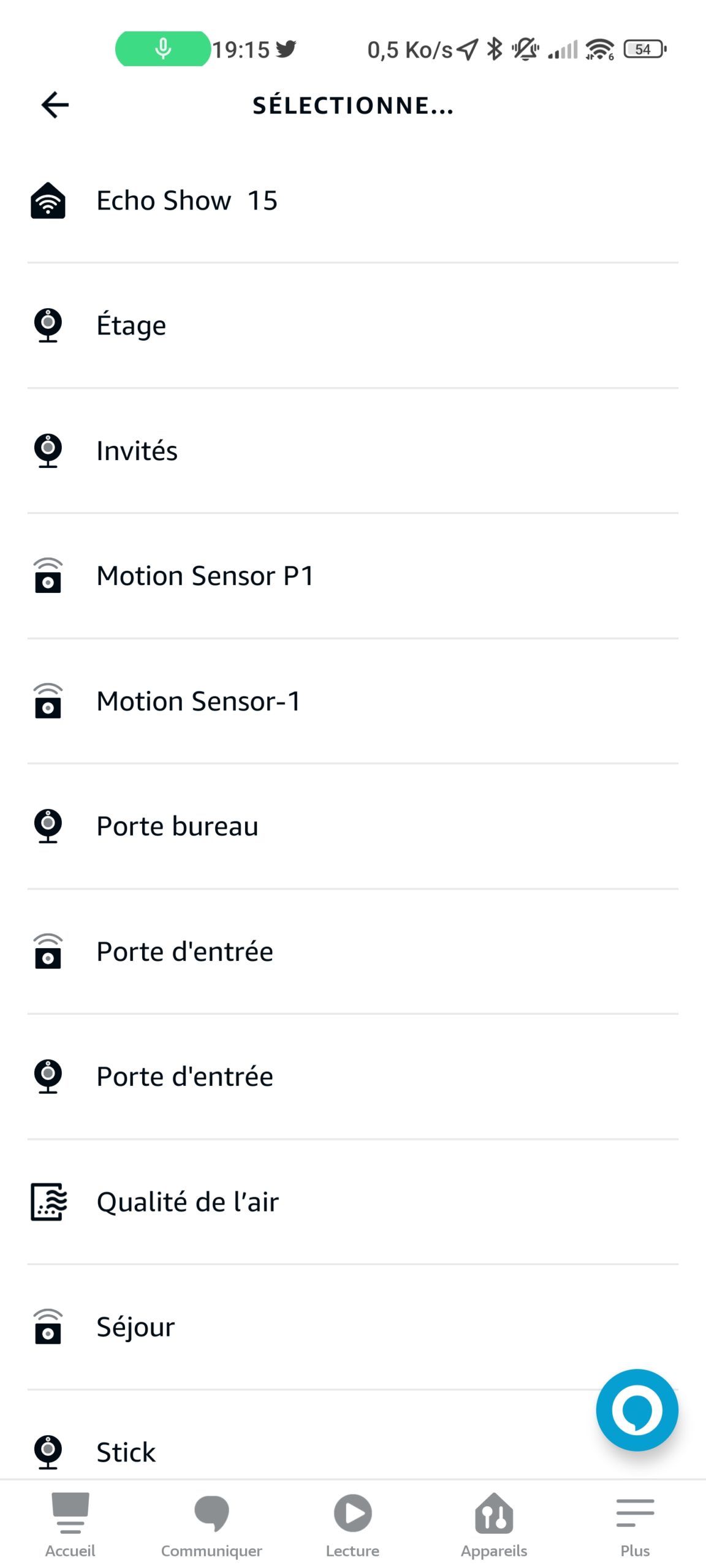Pick Motion Sensor P1
This screenshot has height=1568, width=706.
(x=353, y=576)
